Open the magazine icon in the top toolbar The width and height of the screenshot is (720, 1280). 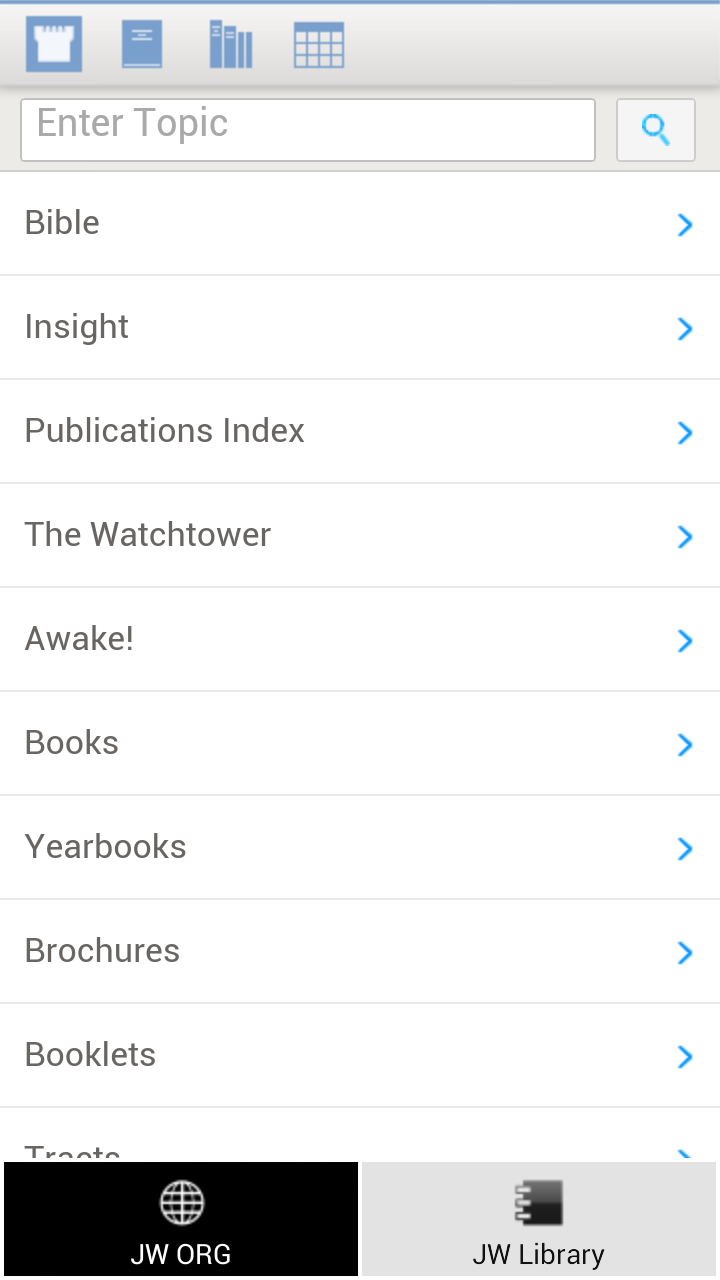click(x=141, y=43)
